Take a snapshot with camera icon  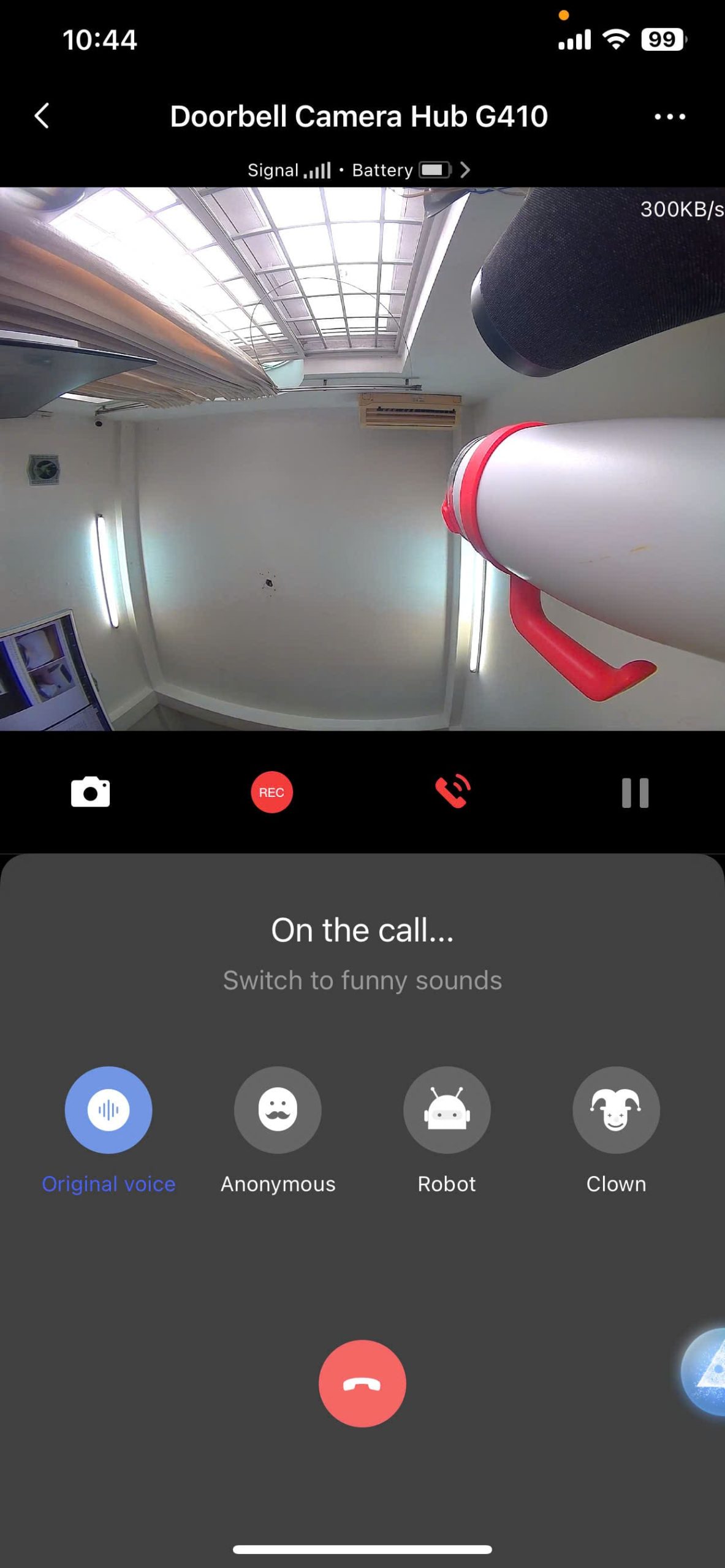tap(90, 792)
